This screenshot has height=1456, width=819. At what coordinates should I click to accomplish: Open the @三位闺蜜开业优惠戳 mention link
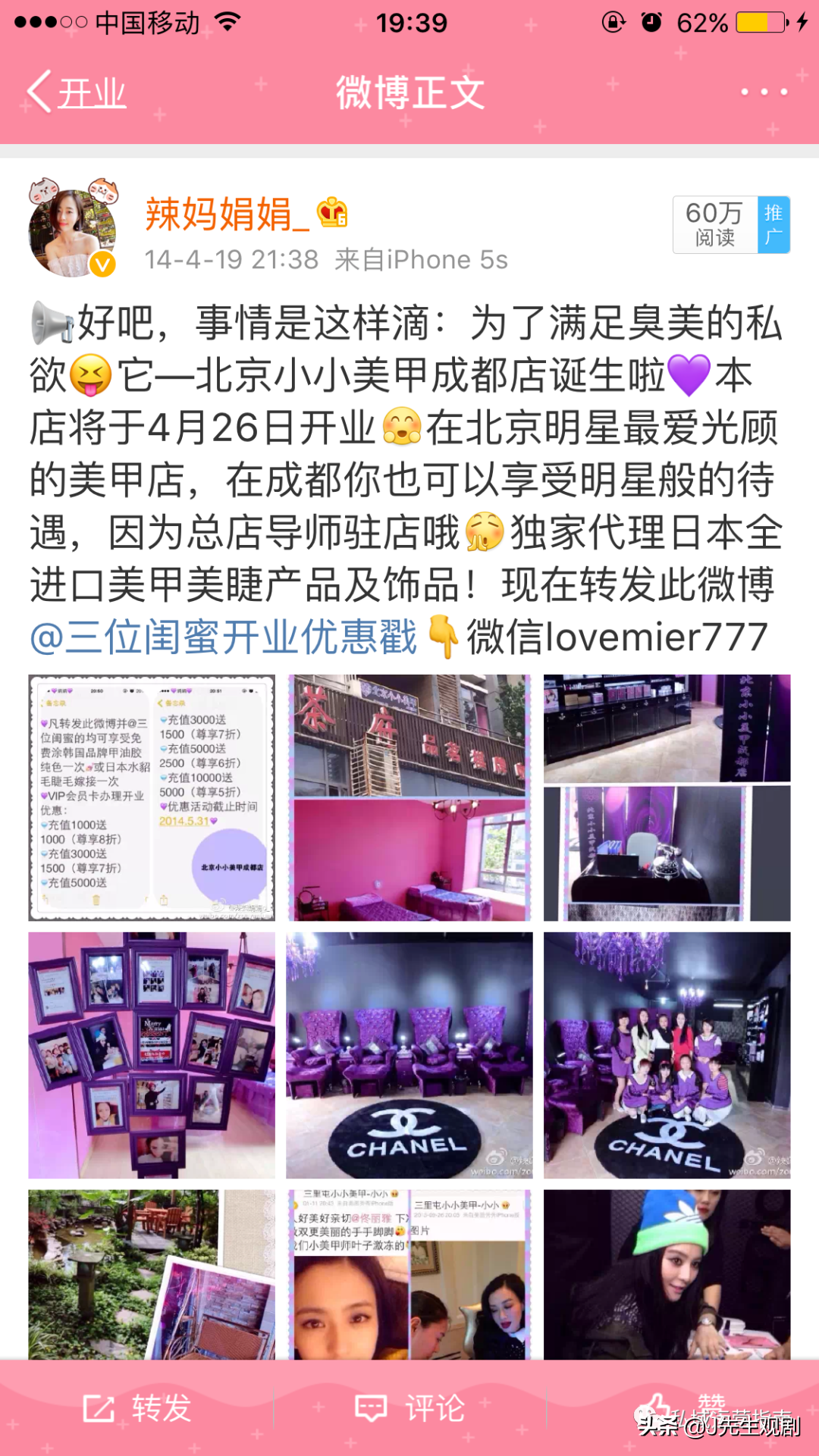pyautogui.click(x=224, y=636)
